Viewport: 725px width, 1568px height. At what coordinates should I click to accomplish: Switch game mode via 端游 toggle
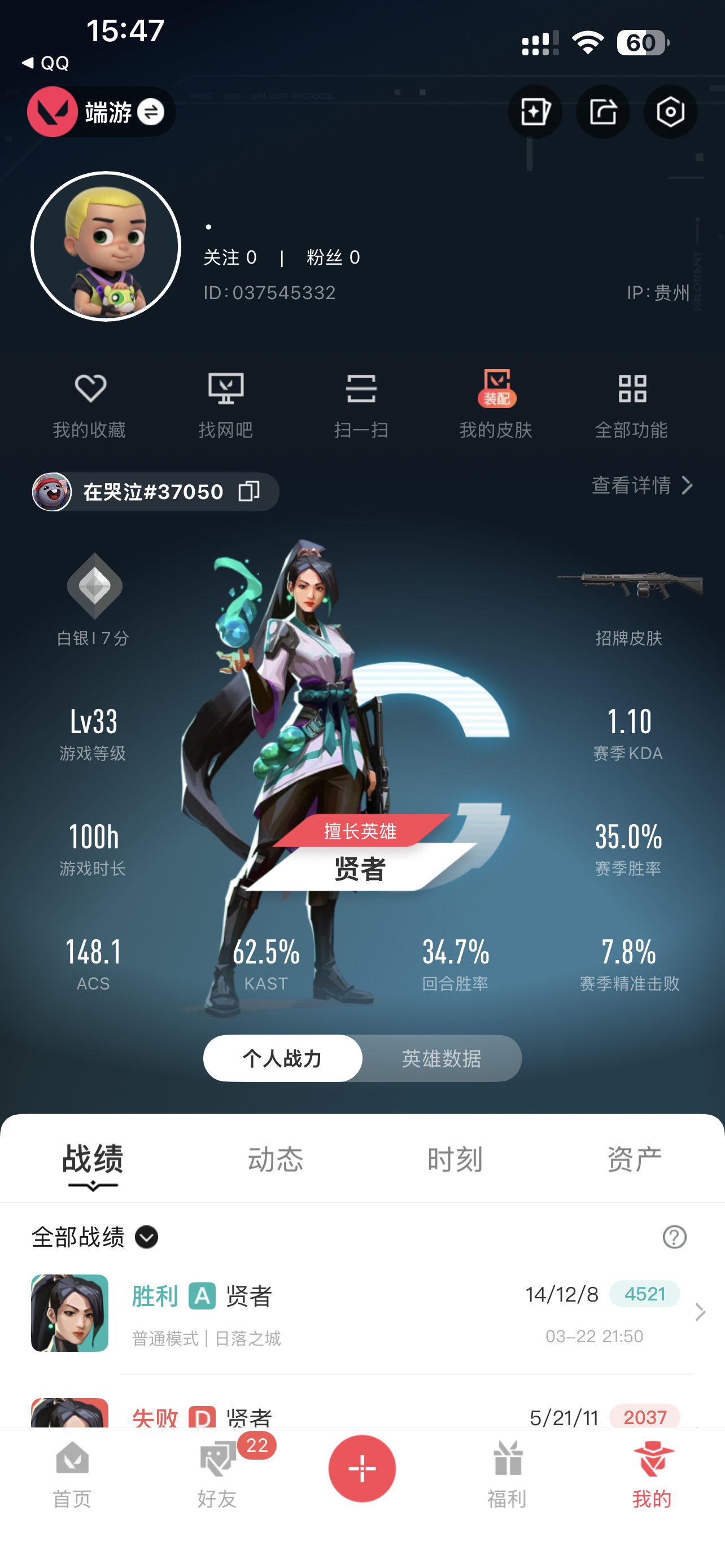[x=150, y=112]
